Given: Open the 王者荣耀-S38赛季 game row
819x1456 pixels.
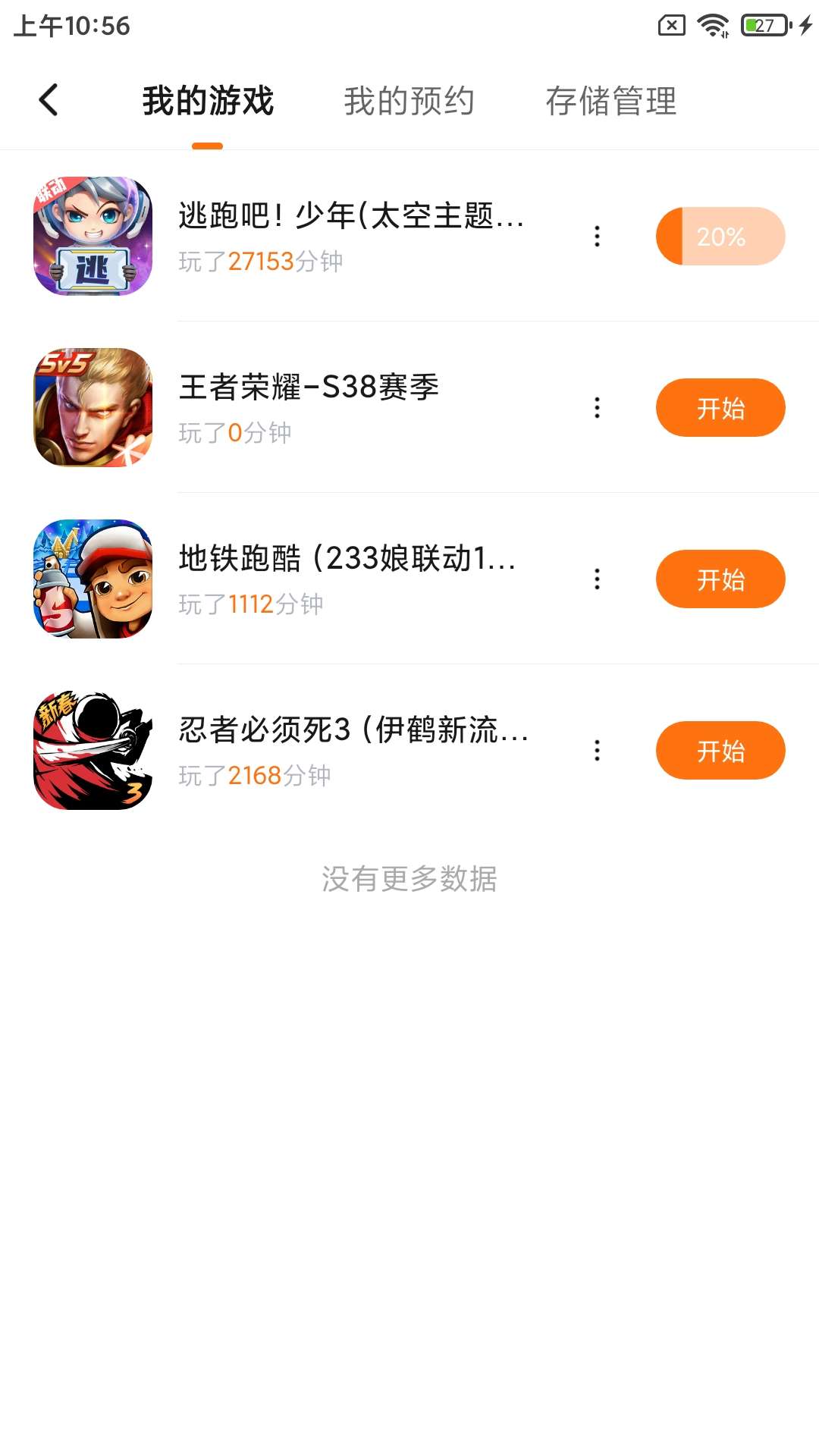Looking at the screenshot, I should (308, 388).
